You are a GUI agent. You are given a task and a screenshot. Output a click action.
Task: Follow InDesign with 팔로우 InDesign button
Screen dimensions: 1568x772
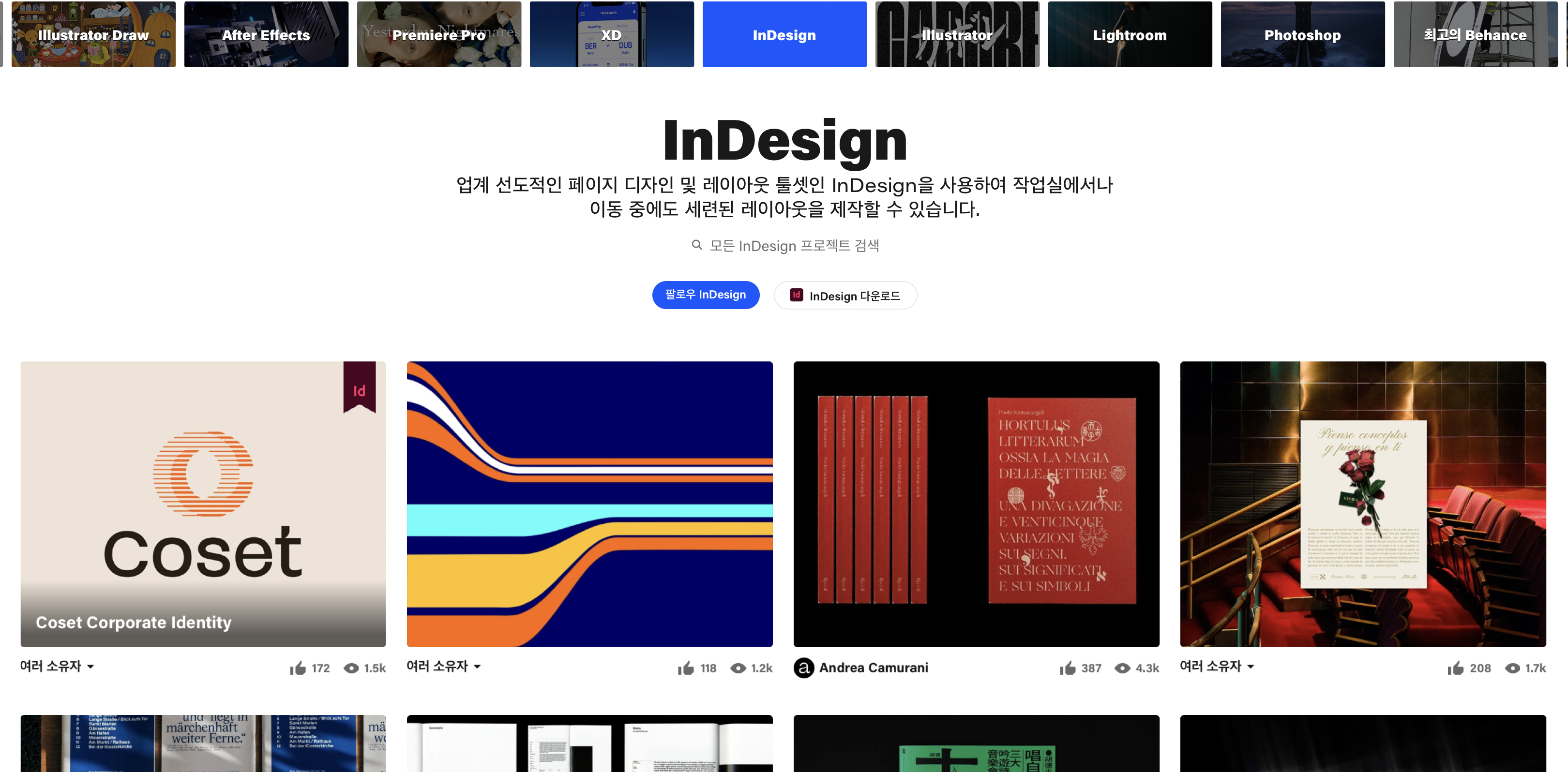[705, 295]
